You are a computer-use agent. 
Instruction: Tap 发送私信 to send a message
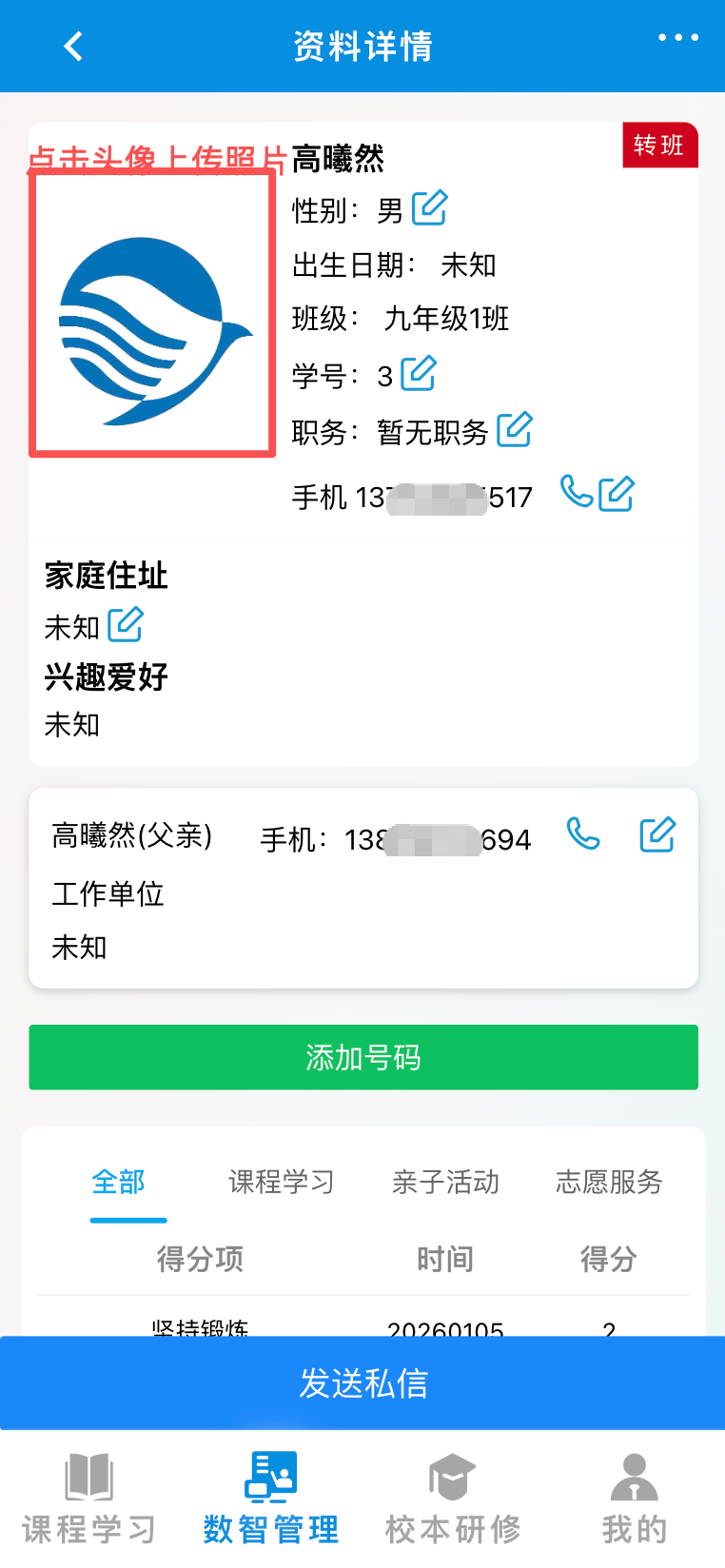[x=362, y=1382]
